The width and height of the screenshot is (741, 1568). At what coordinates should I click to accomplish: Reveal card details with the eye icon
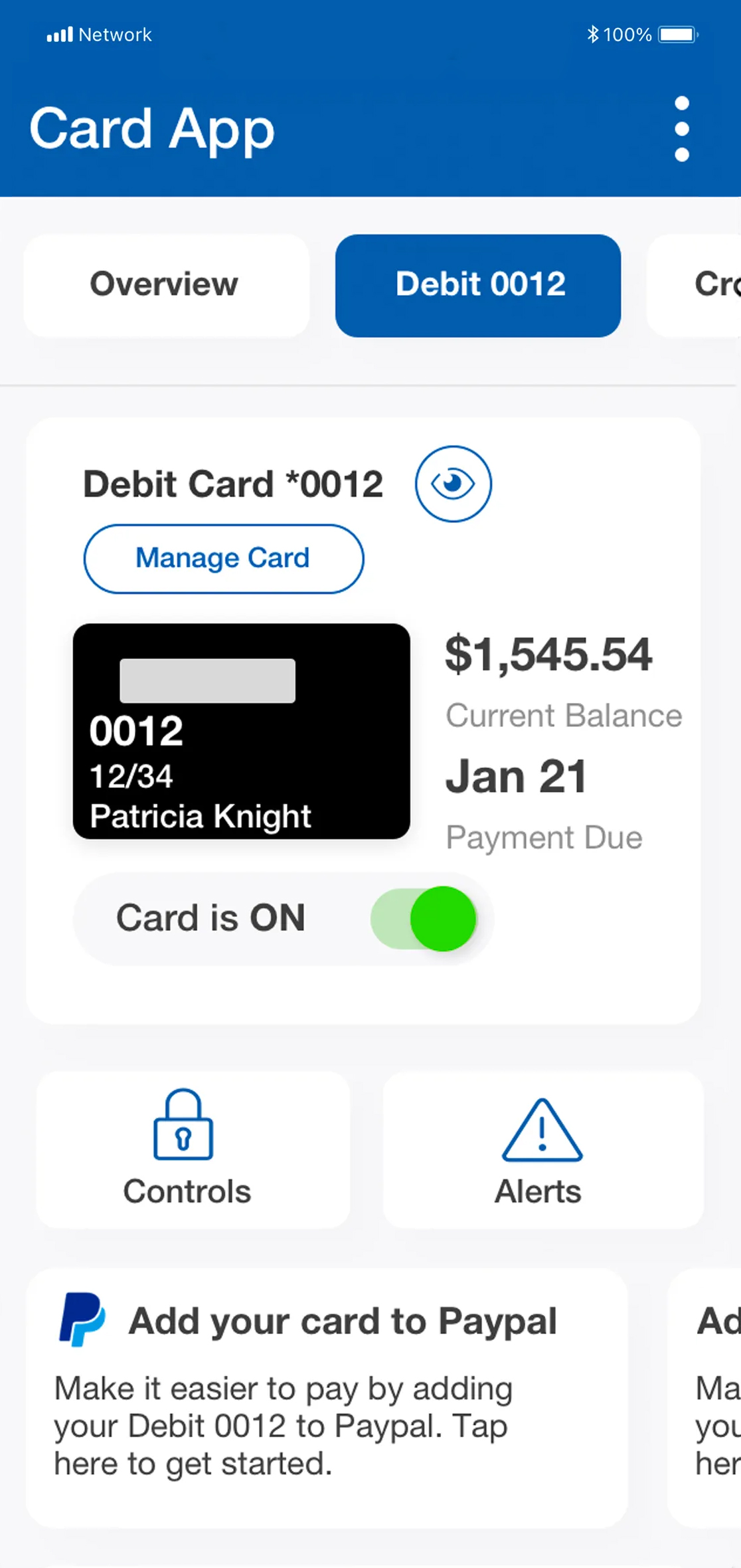[x=453, y=484]
